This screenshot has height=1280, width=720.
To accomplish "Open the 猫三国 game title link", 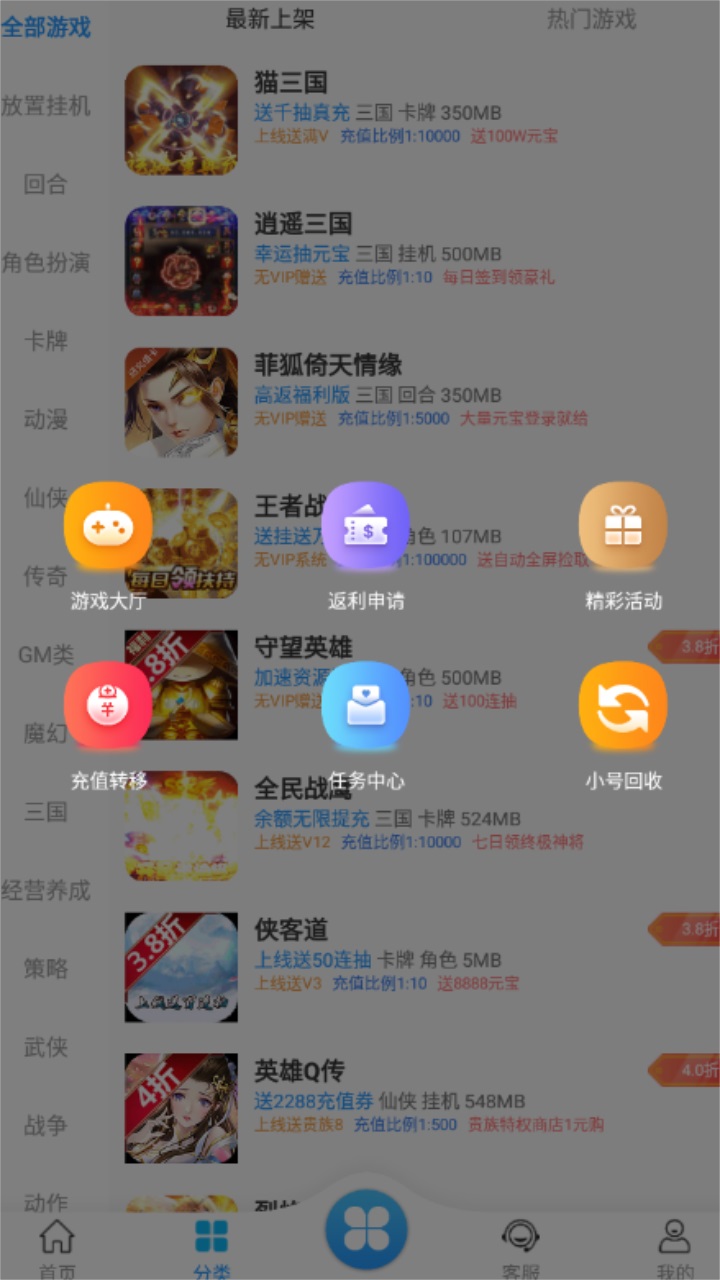I will tap(290, 83).
